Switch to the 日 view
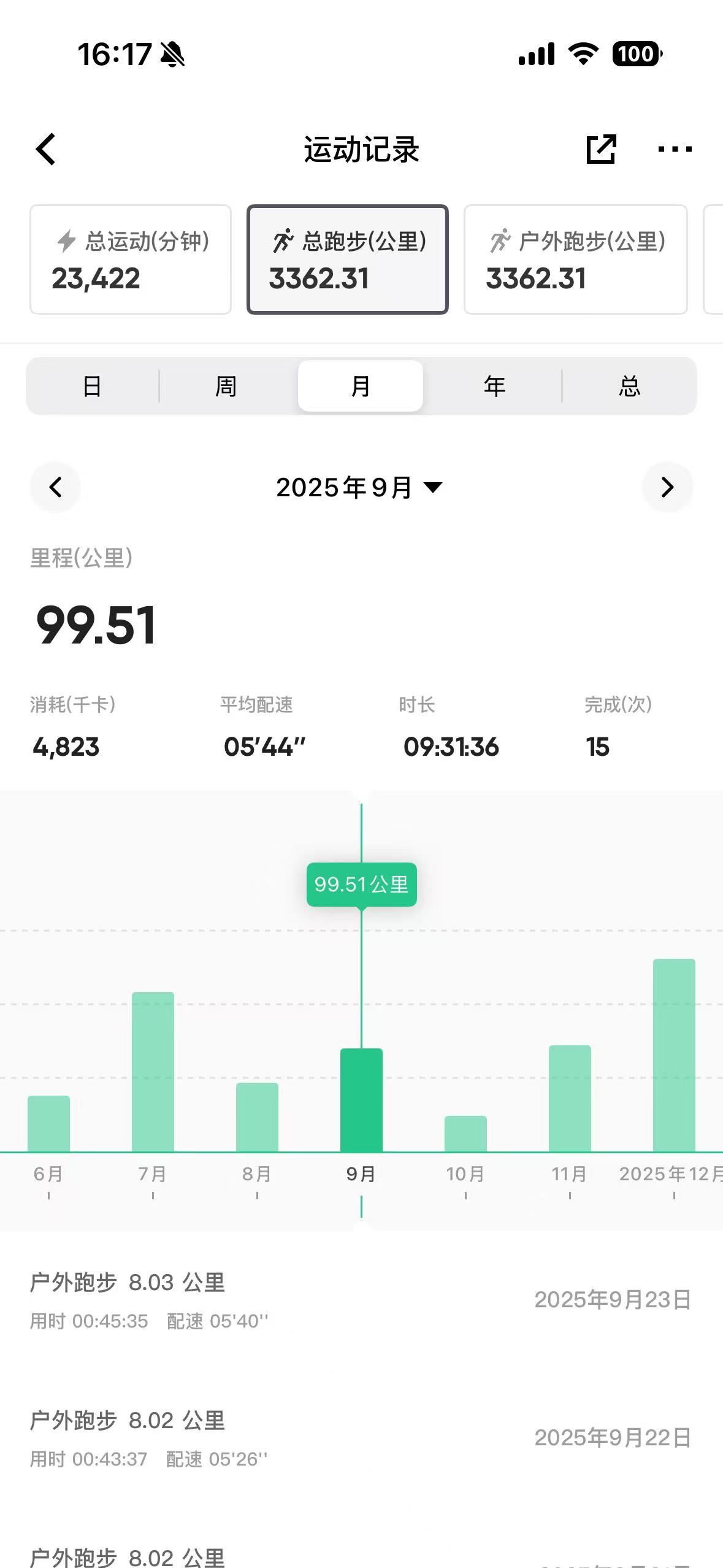The image size is (723, 1568). point(92,386)
